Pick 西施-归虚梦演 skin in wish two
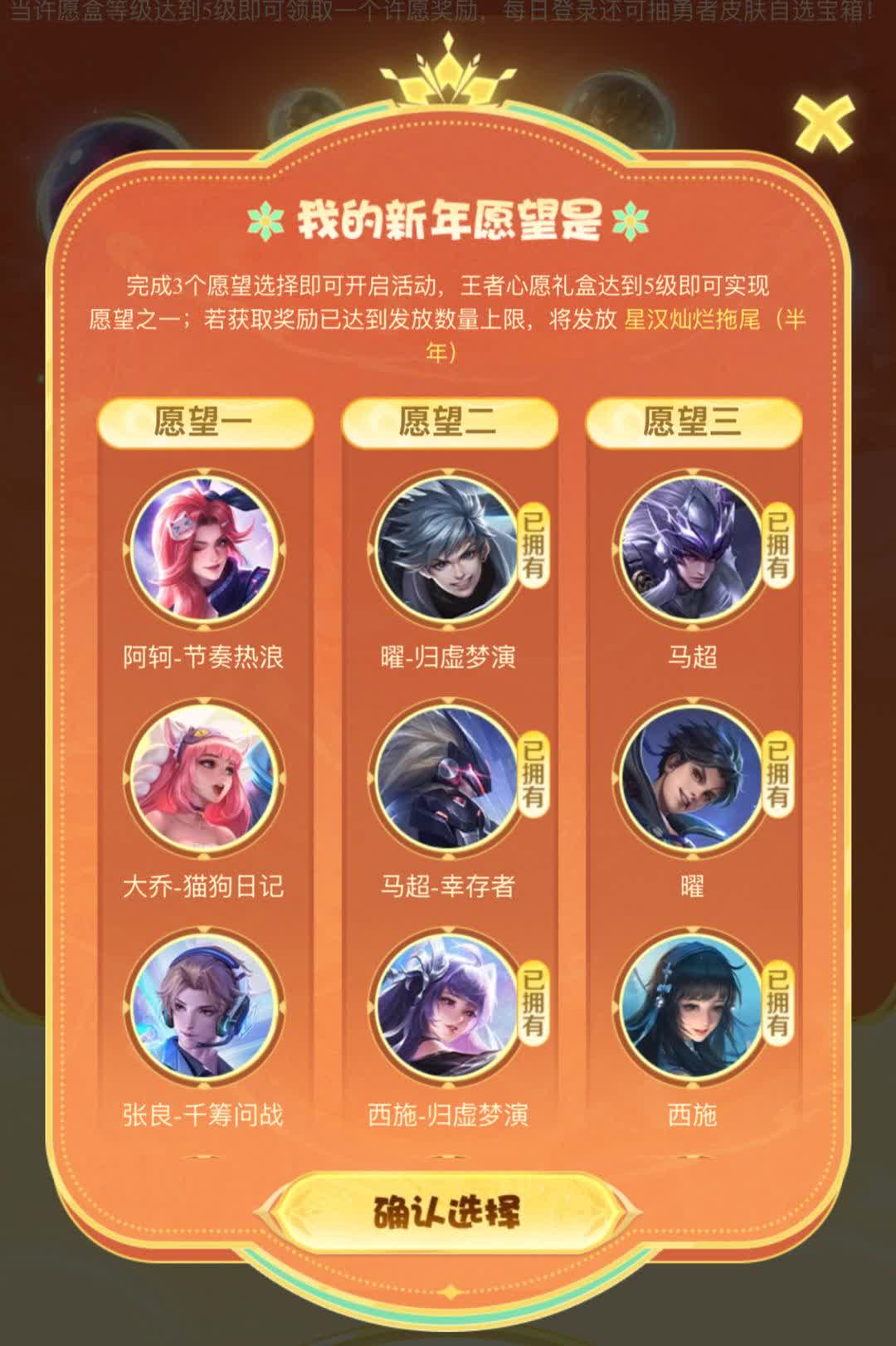 tap(448, 1006)
